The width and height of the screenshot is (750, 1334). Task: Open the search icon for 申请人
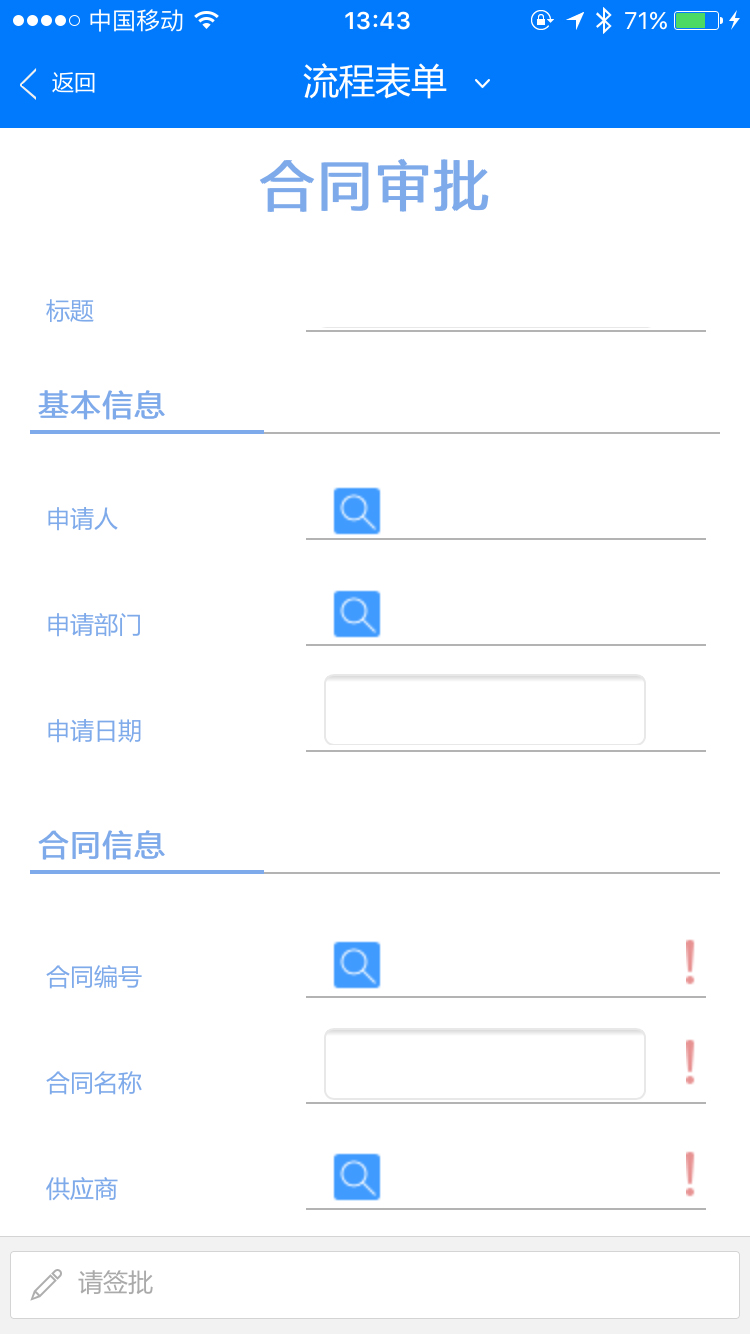(x=357, y=511)
